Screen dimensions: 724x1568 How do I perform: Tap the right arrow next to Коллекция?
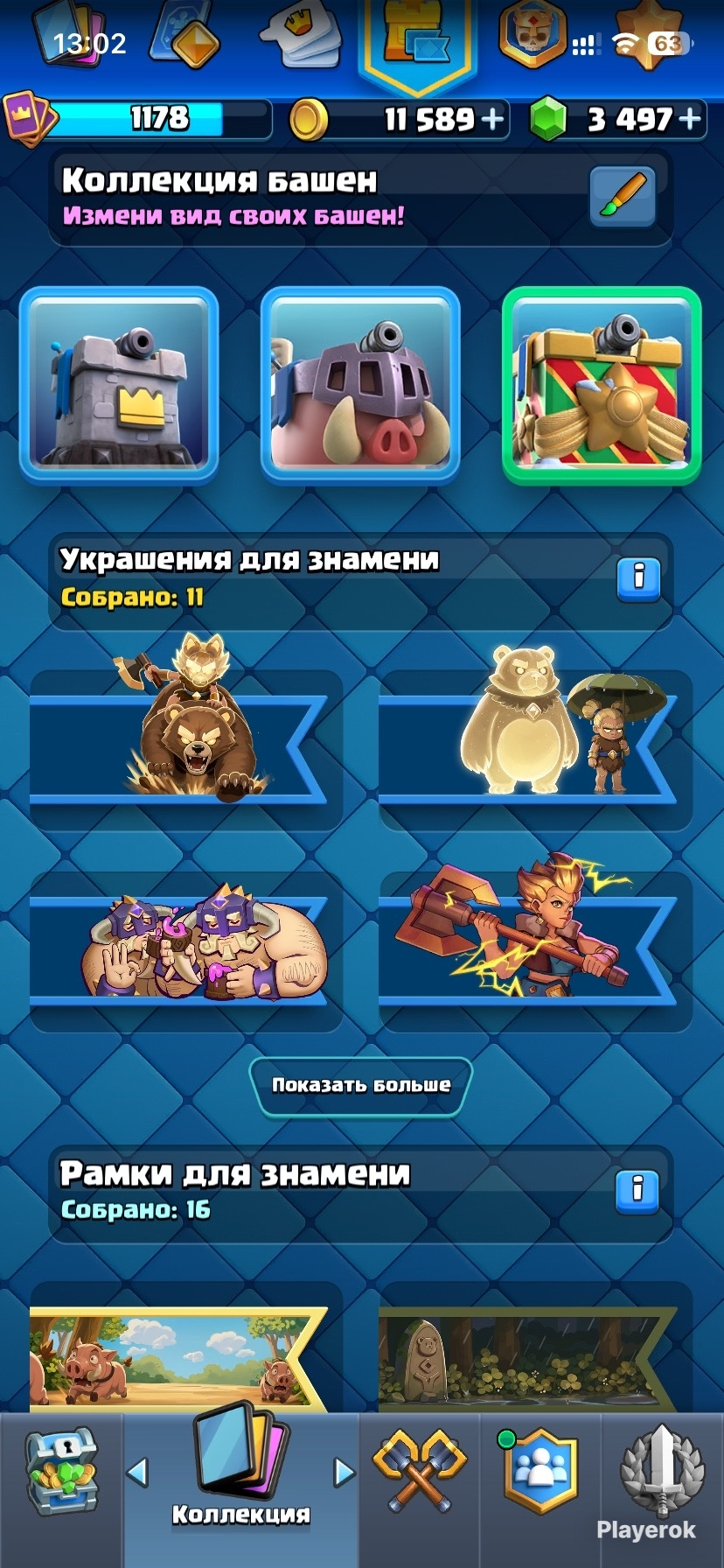click(x=345, y=1473)
